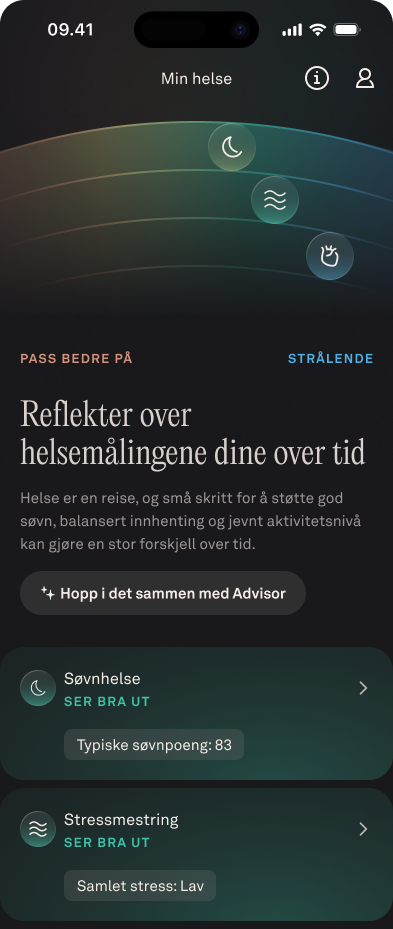Open the info icon in the header

[317, 78]
